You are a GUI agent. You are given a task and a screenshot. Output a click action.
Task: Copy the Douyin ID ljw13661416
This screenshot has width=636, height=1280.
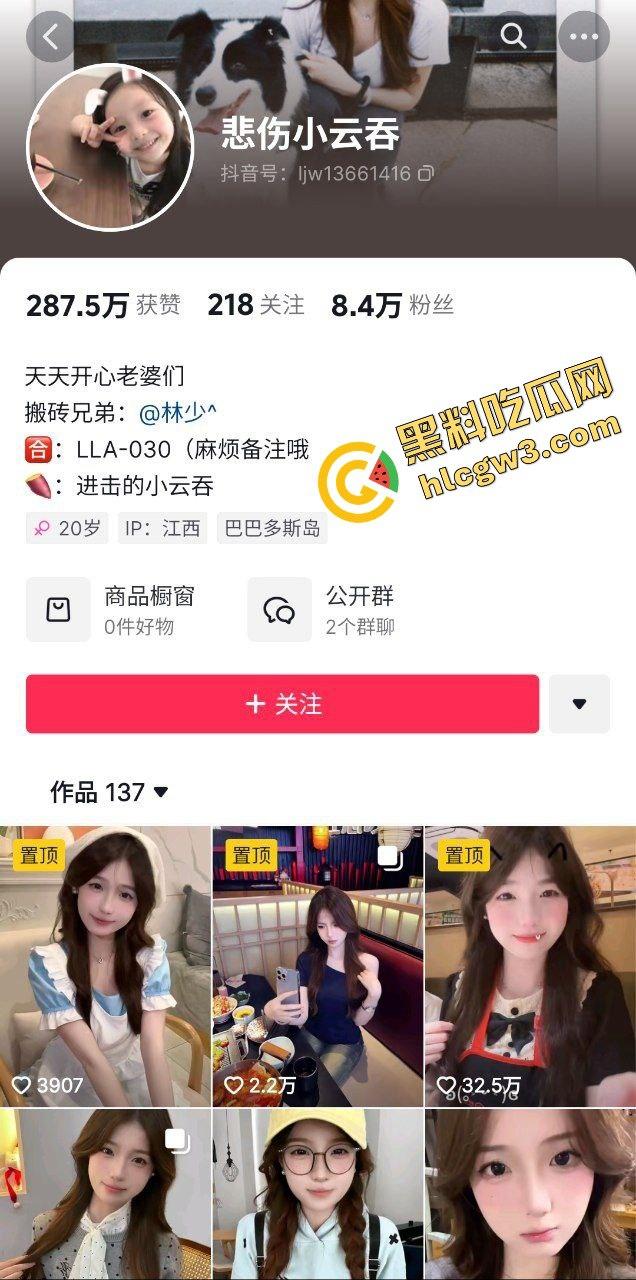pyautogui.click(x=426, y=174)
